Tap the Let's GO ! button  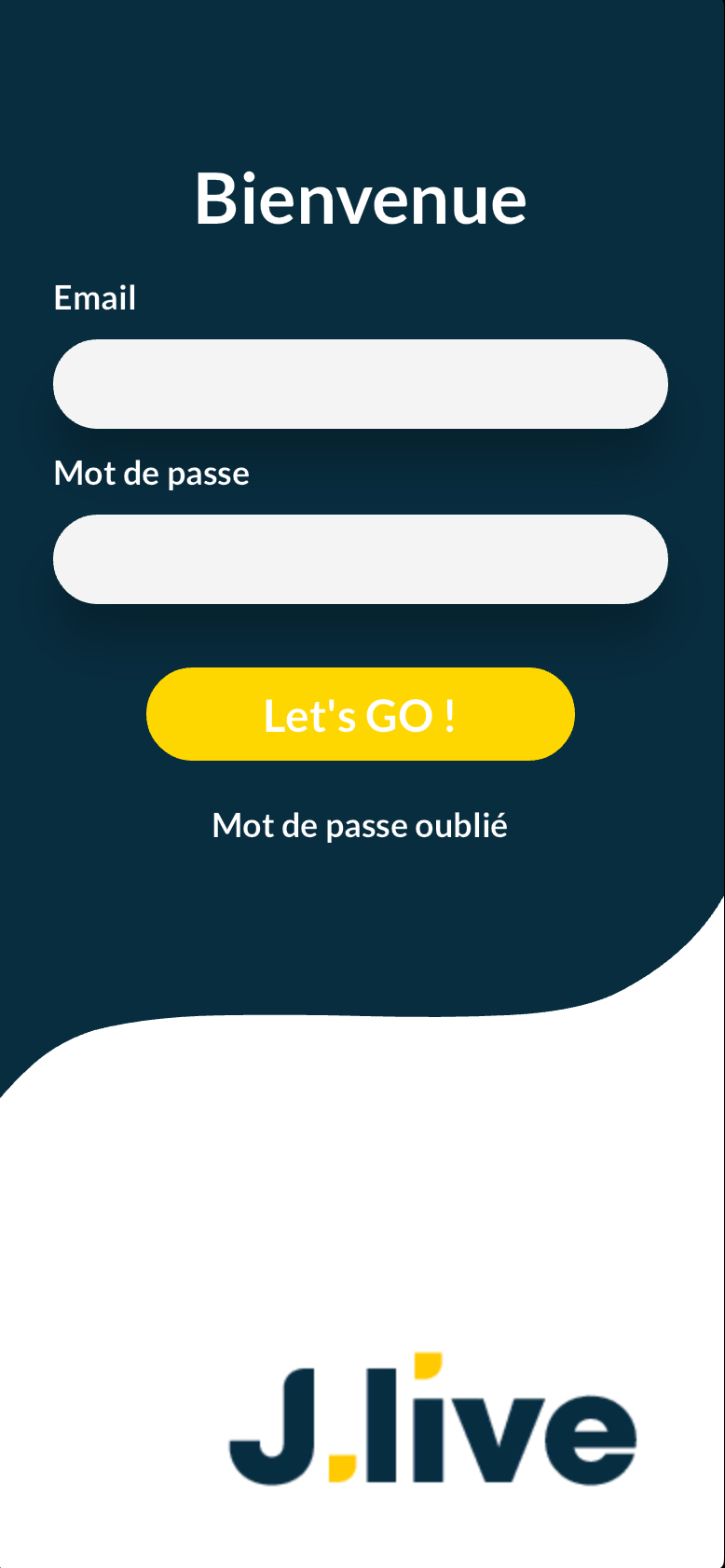coord(361,714)
